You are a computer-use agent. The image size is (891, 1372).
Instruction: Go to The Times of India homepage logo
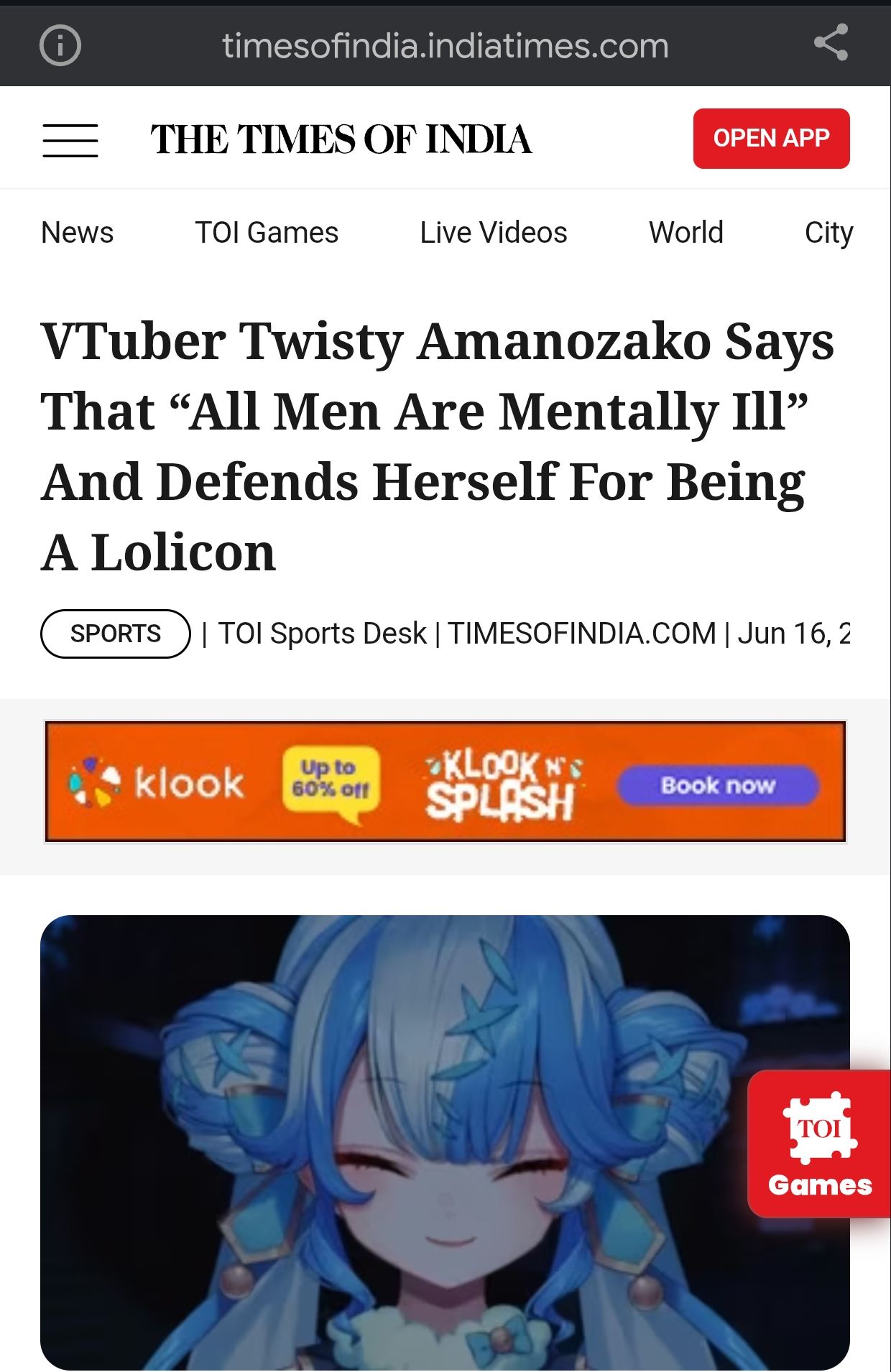[x=341, y=139]
